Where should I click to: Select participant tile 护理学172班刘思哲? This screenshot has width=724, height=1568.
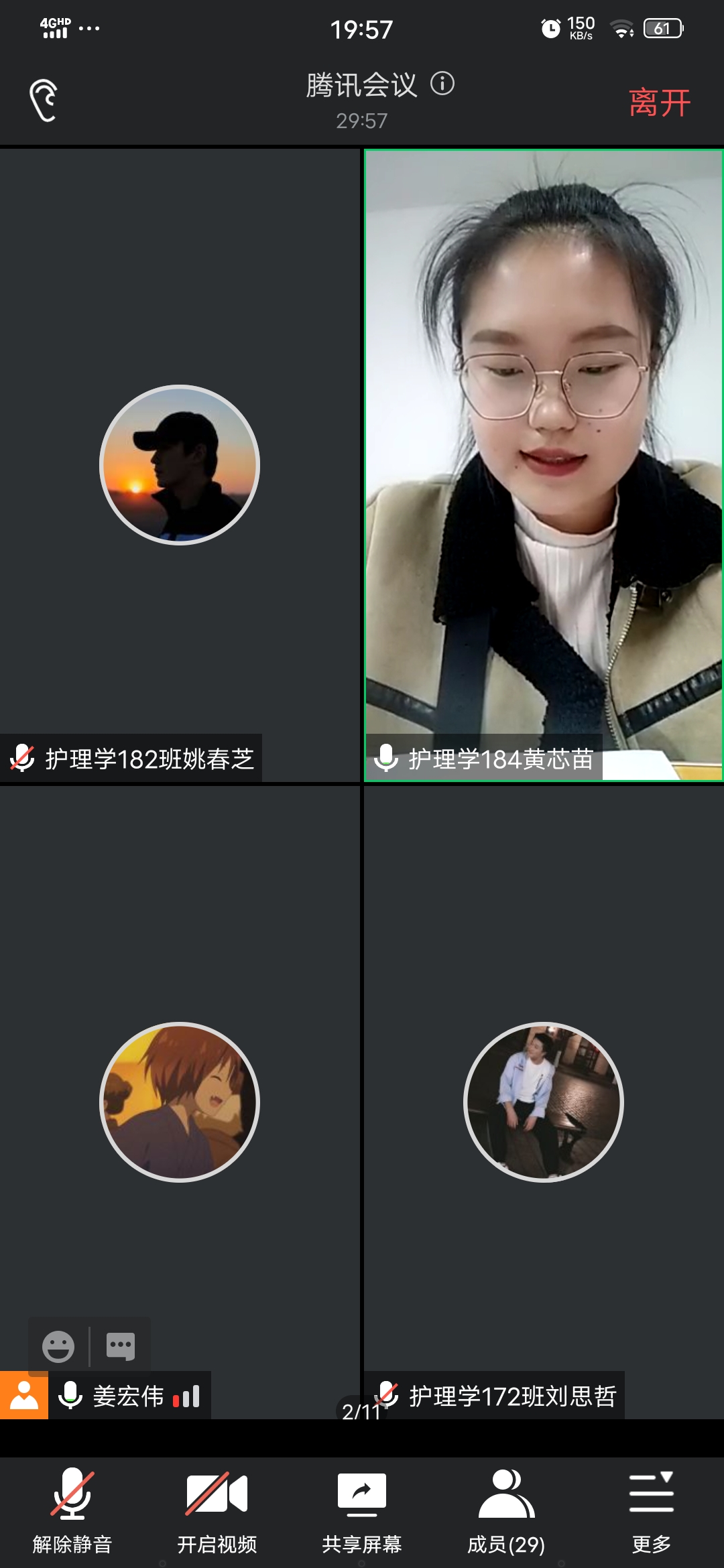tap(543, 1102)
